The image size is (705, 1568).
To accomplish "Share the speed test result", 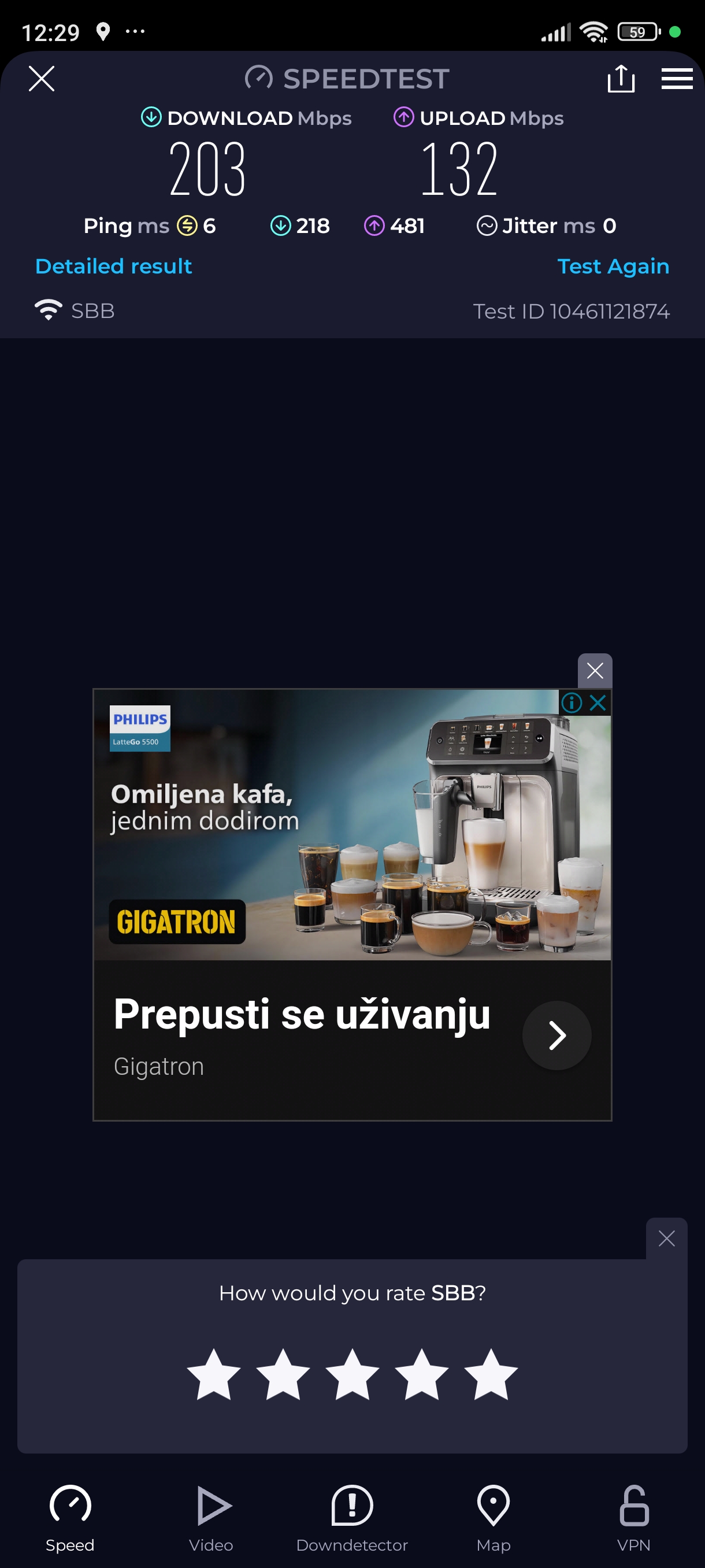I will tap(621, 79).
